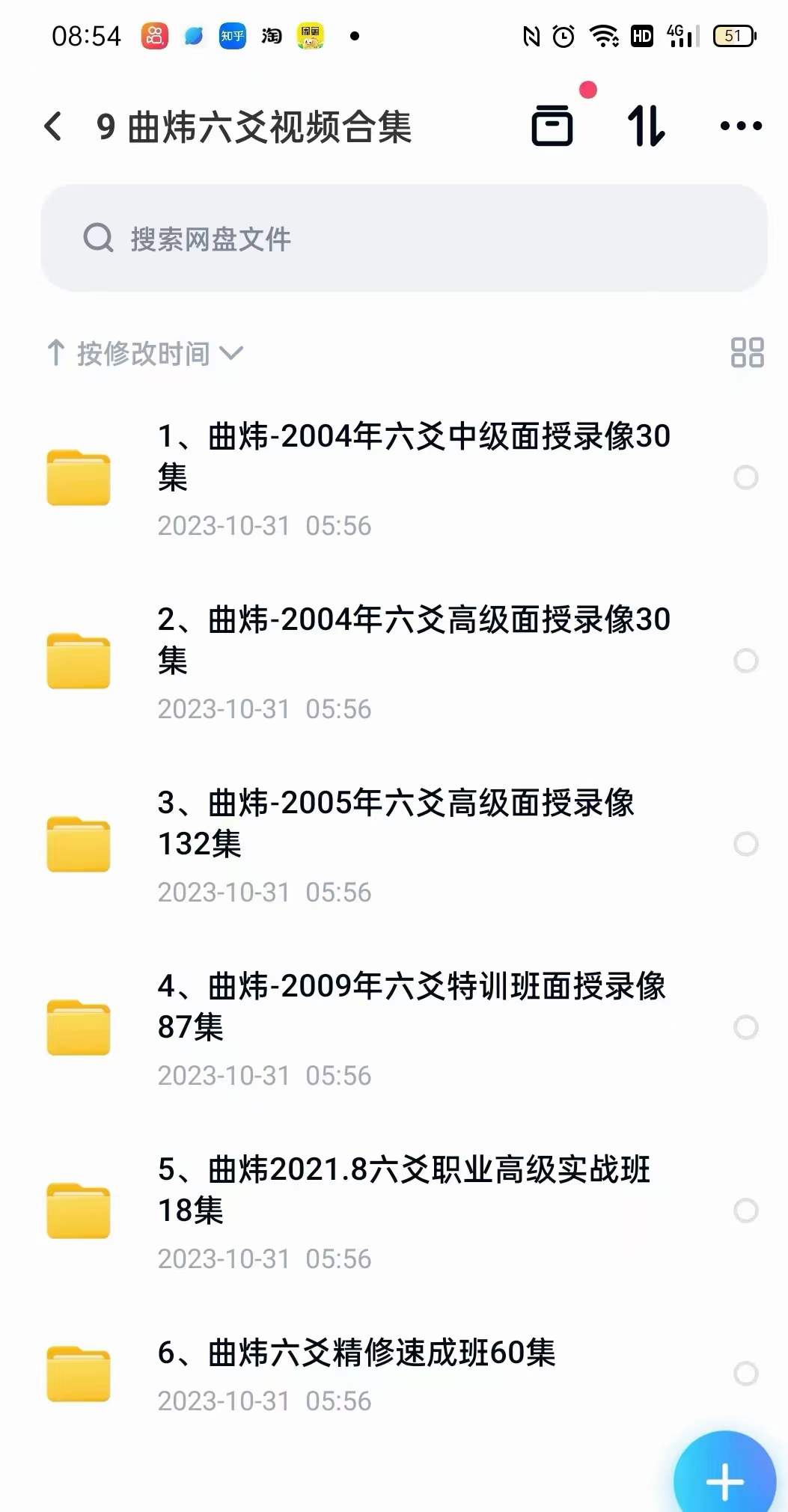Select the 2004年六爻高级面授录像 folder circle
The height and width of the screenshot is (1512, 788).
tap(746, 661)
